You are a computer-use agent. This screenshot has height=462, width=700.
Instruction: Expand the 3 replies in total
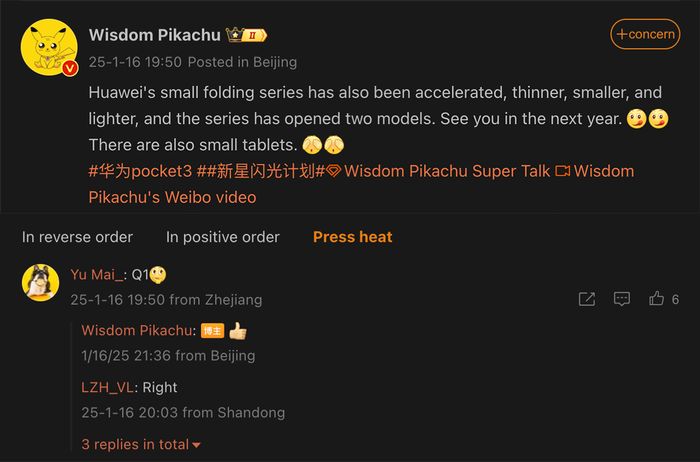[x=141, y=444]
